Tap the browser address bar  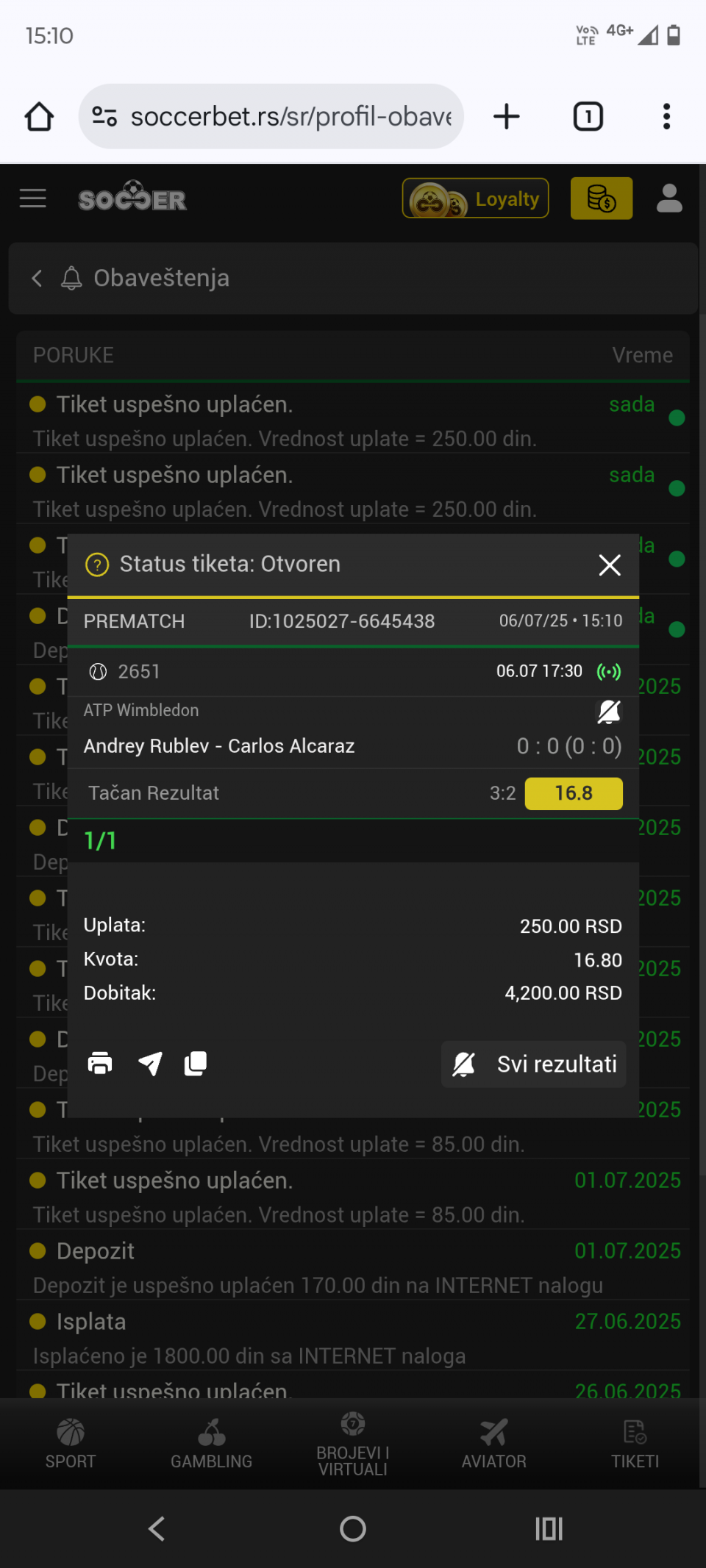[271, 116]
